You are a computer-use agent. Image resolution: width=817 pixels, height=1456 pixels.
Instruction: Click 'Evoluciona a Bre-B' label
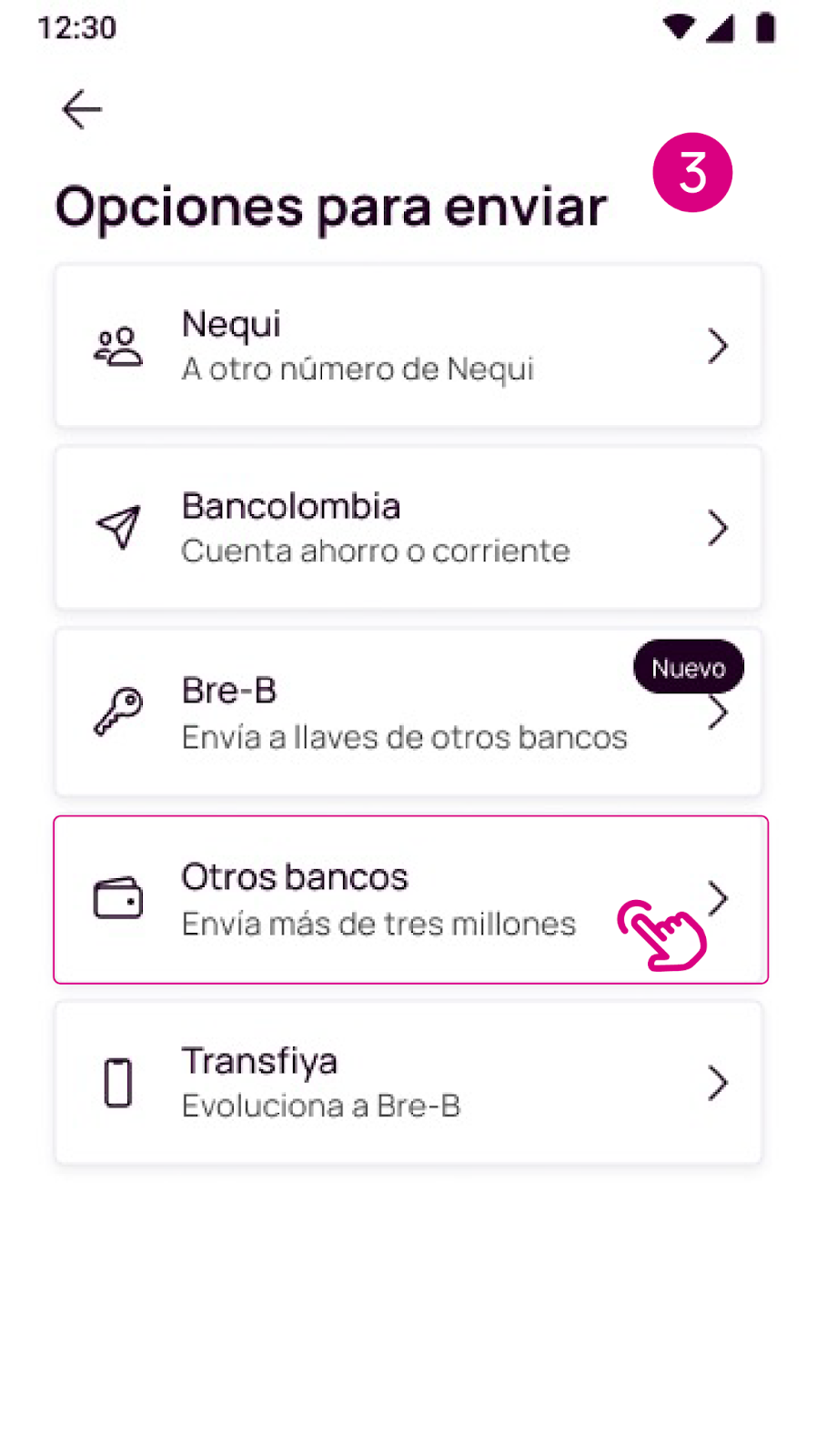pos(321,1107)
